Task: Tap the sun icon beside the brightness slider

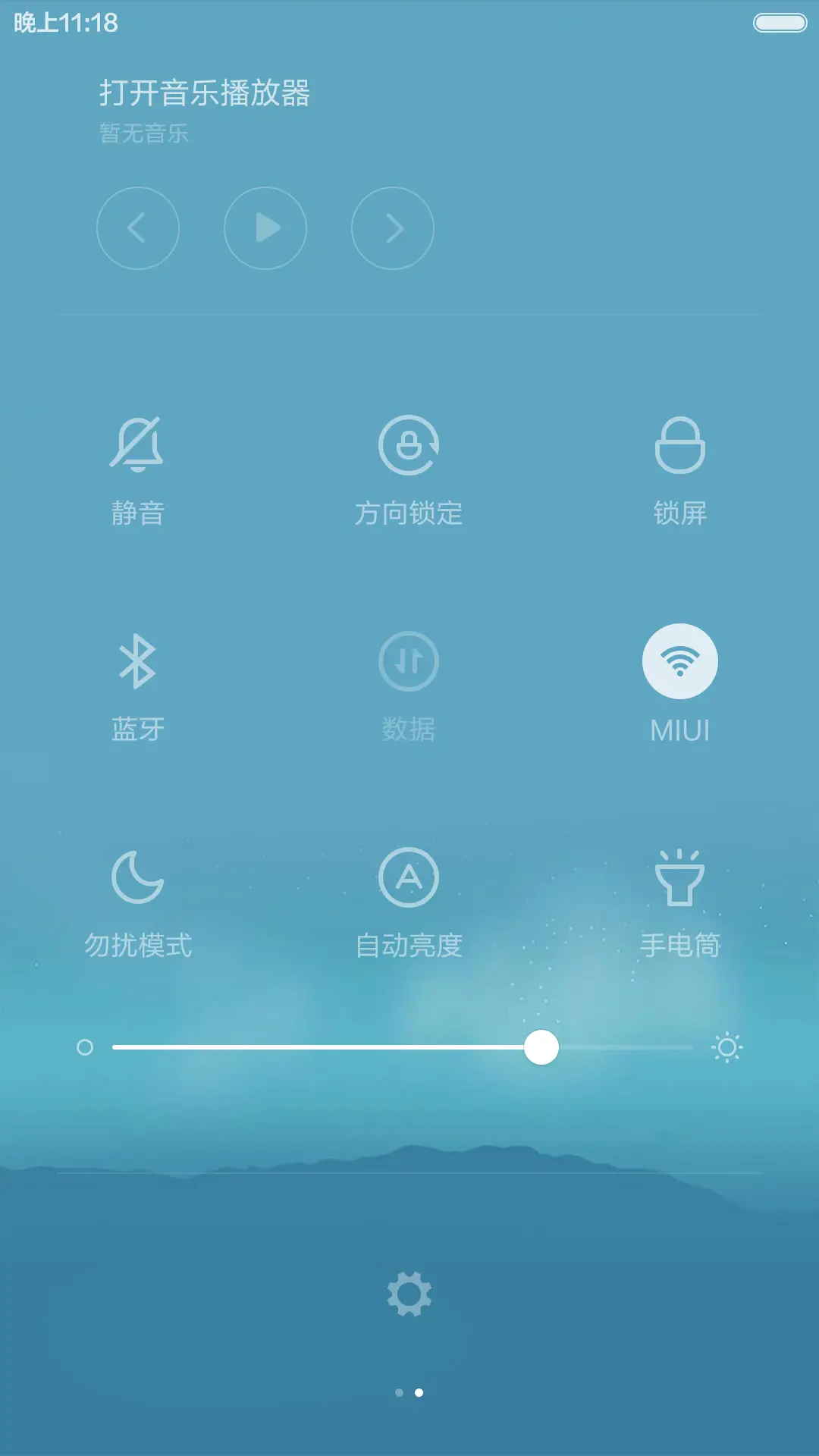Action: (727, 1046)
